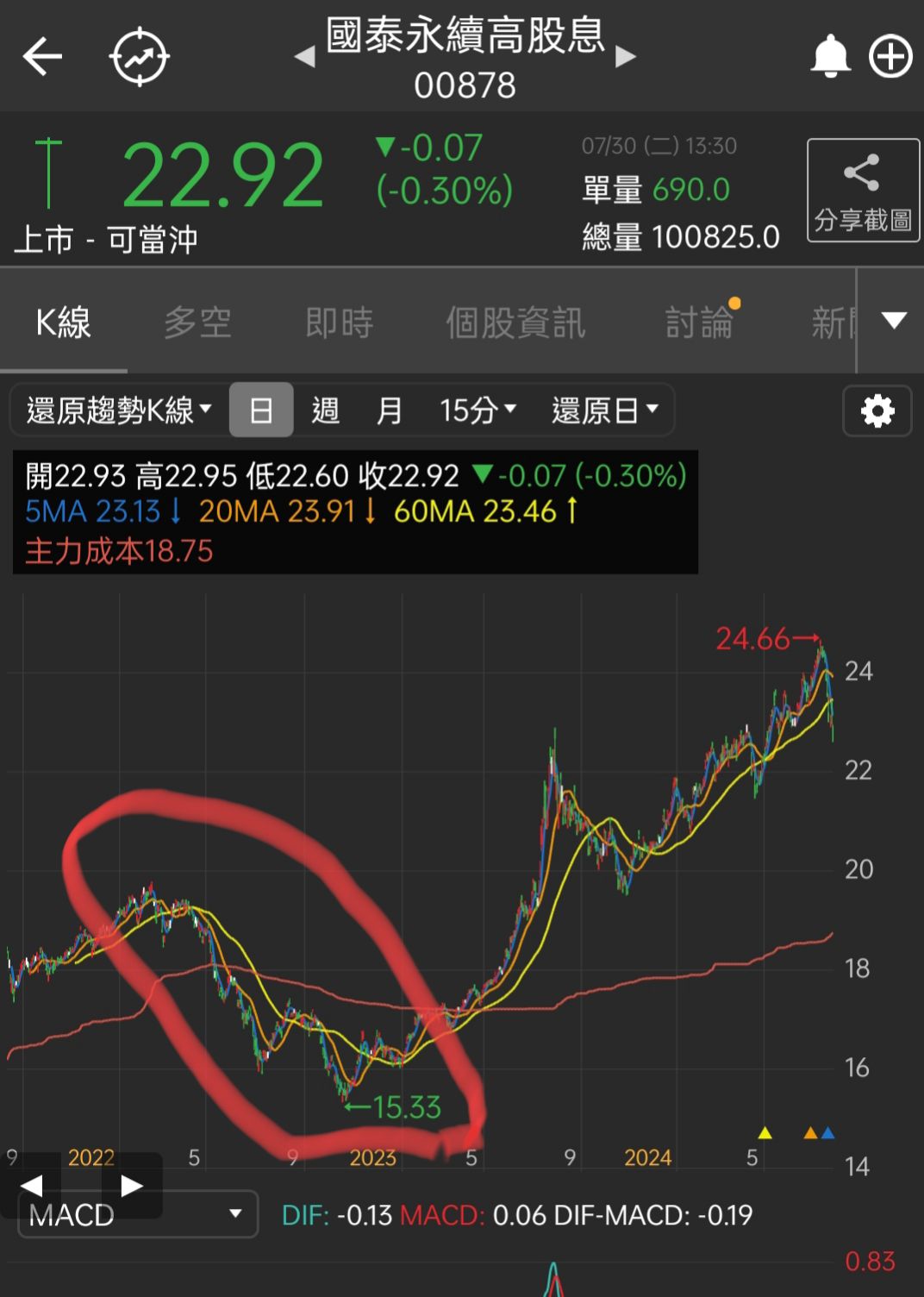
Task: Switch to the 即時 tab
Action: [339, 323]
